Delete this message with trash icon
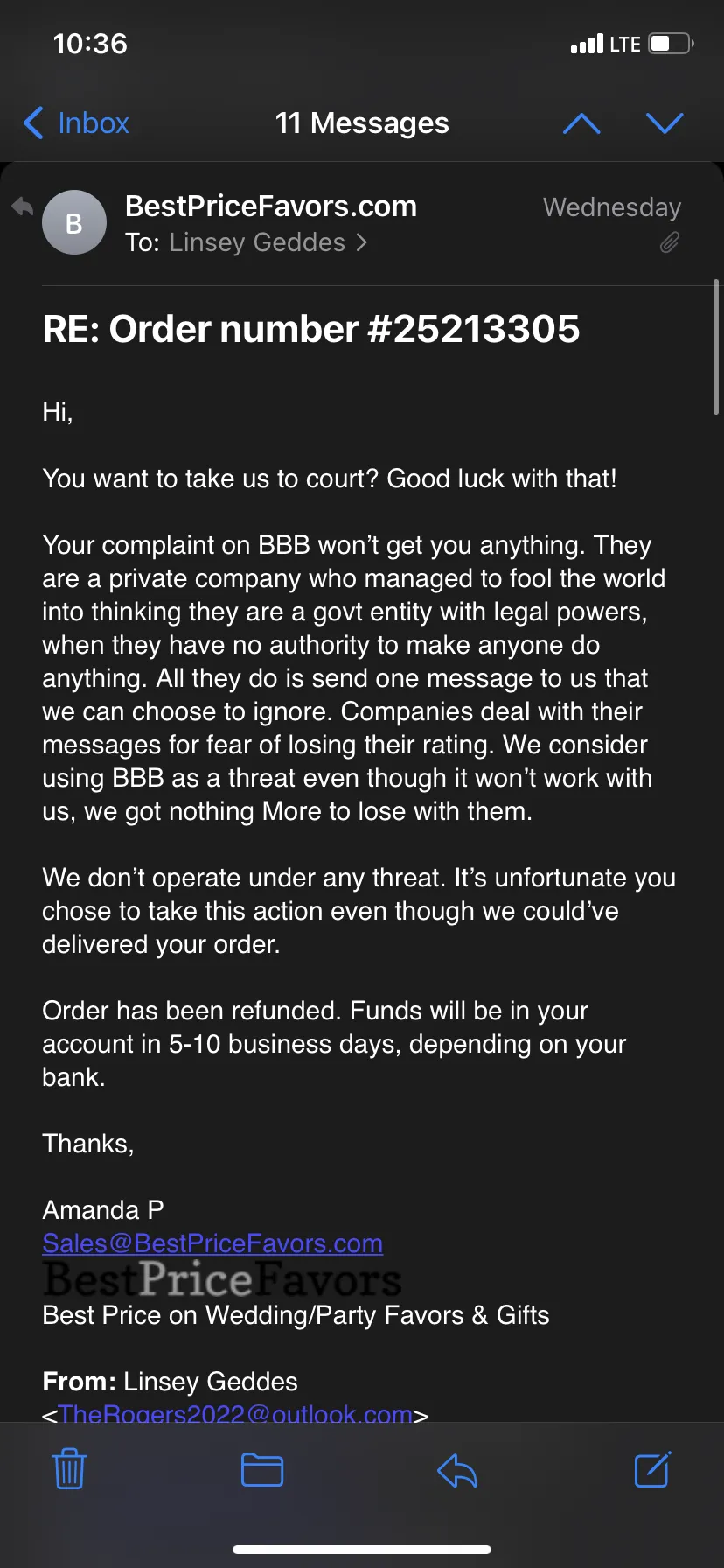724x1568 pixels. pos(69,1469)
